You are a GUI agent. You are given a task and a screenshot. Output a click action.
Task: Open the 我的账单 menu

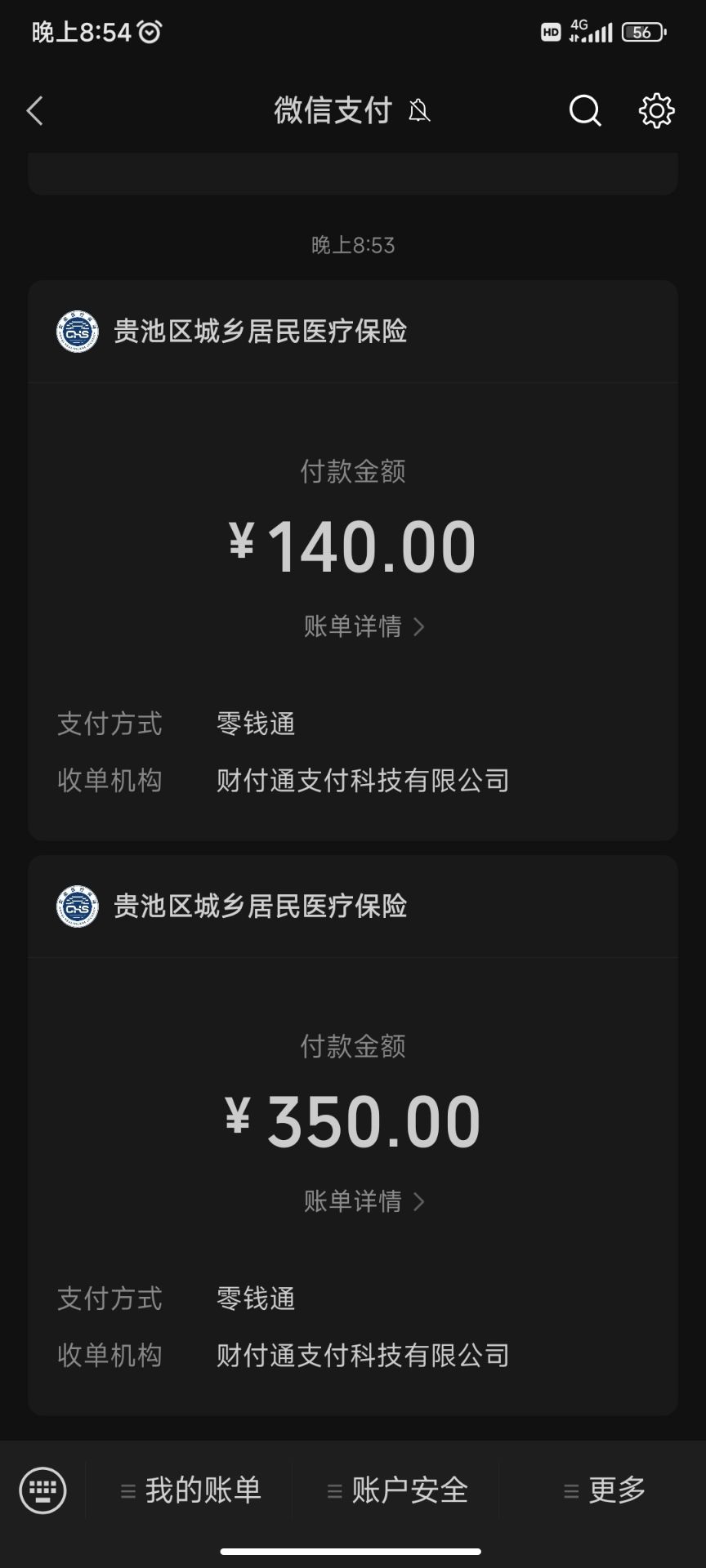[190, 1490]
